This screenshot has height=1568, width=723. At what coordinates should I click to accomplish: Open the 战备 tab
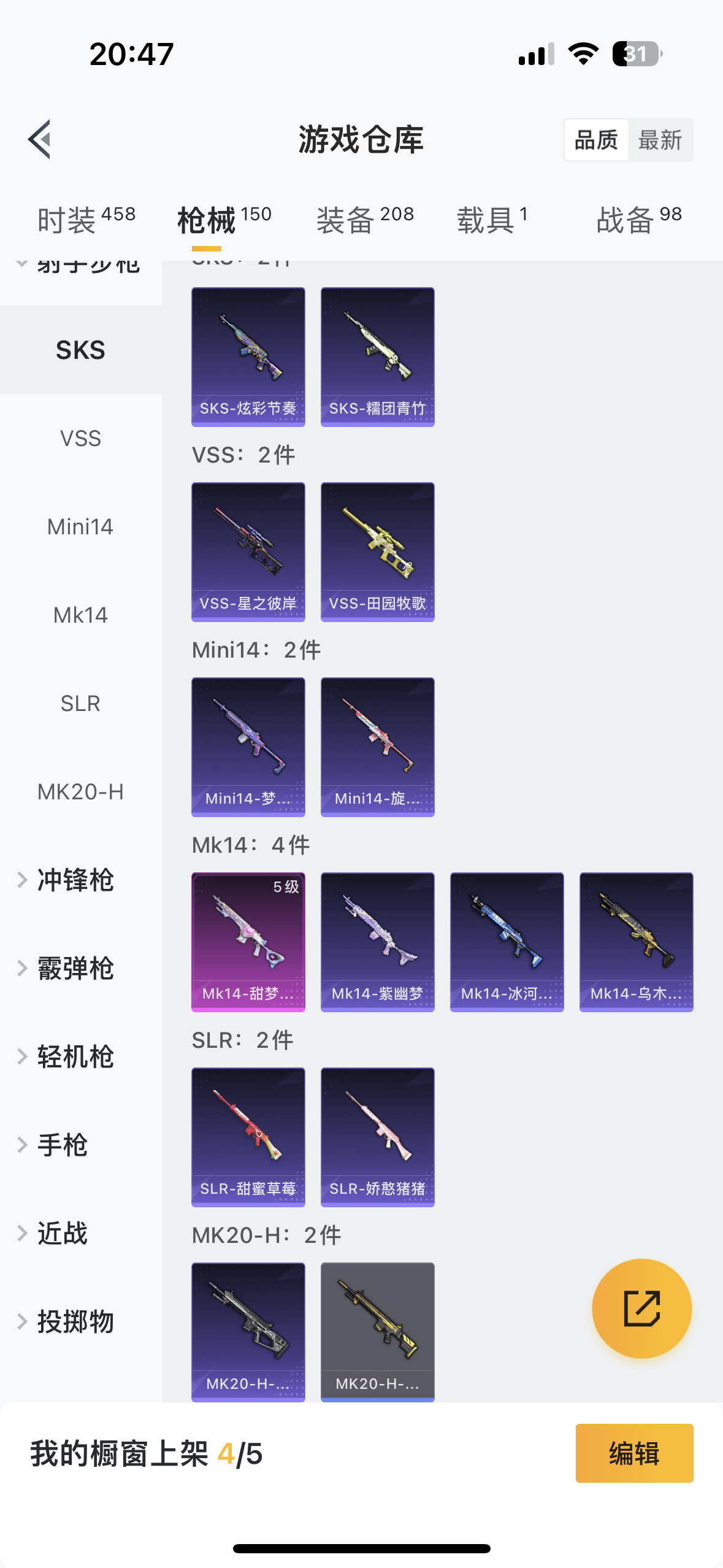coord(638,220)
